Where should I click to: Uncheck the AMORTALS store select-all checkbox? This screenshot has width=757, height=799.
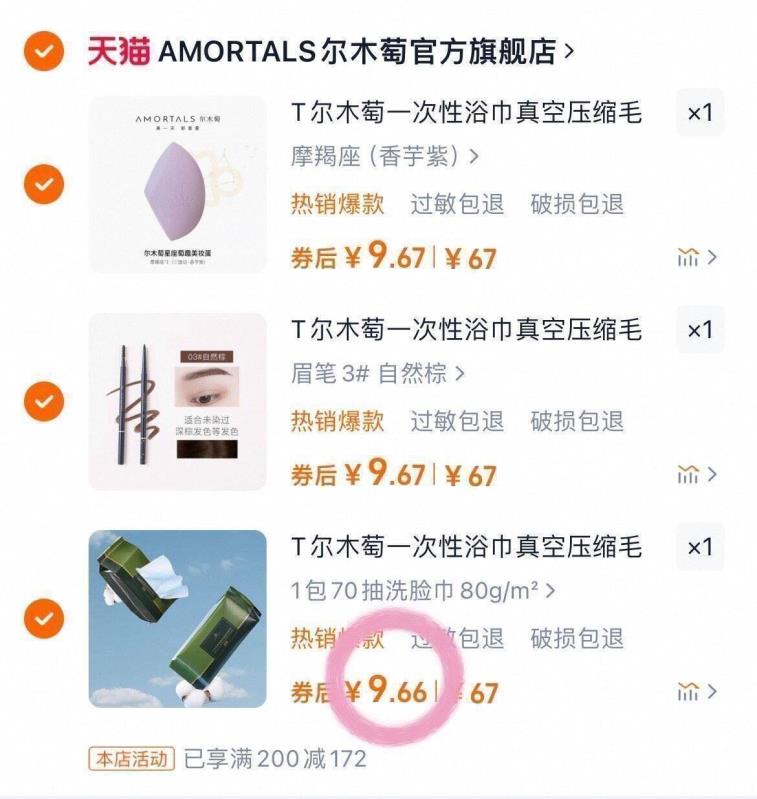click(44, 51)
